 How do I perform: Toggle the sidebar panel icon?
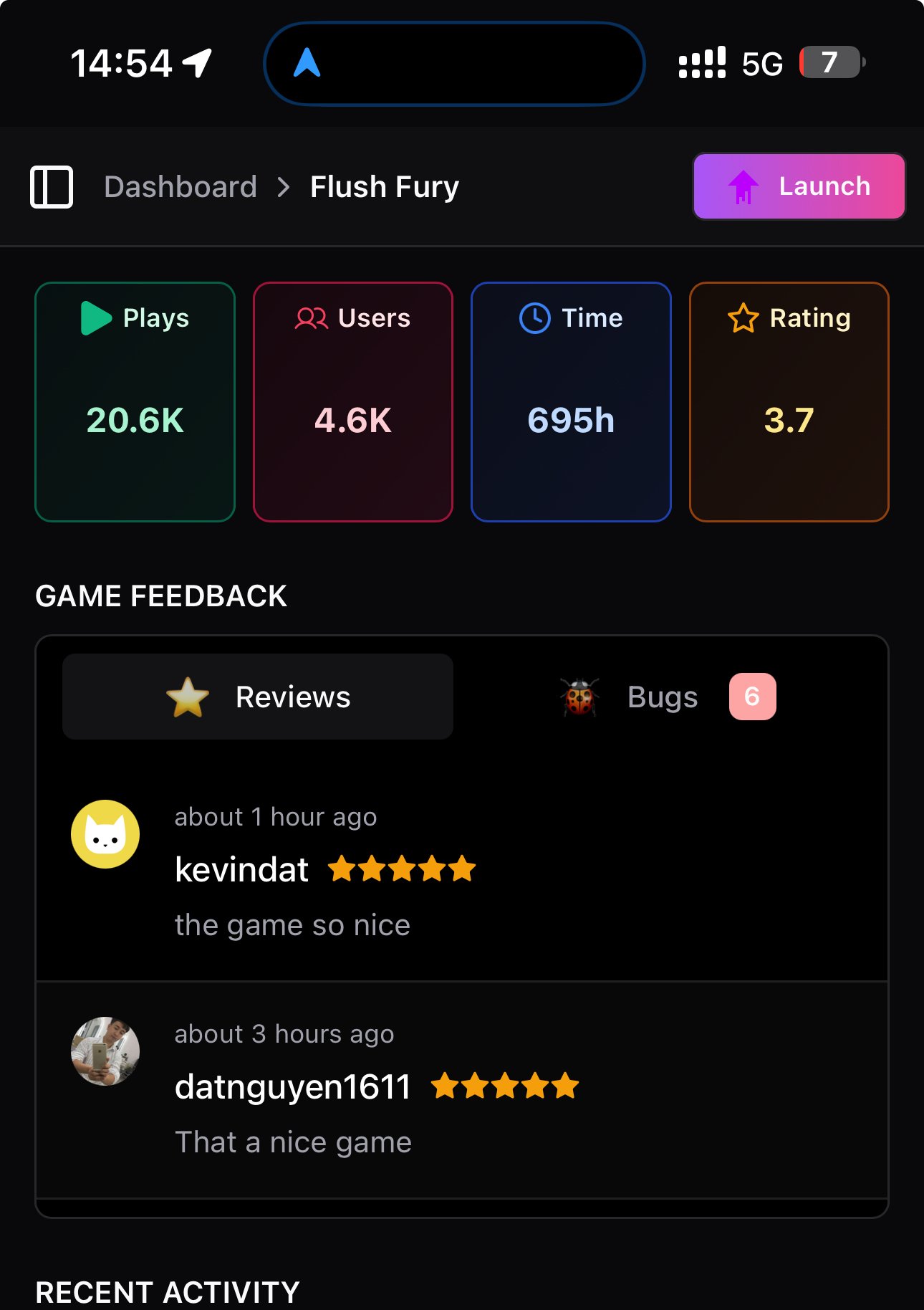tap(52, 187)
